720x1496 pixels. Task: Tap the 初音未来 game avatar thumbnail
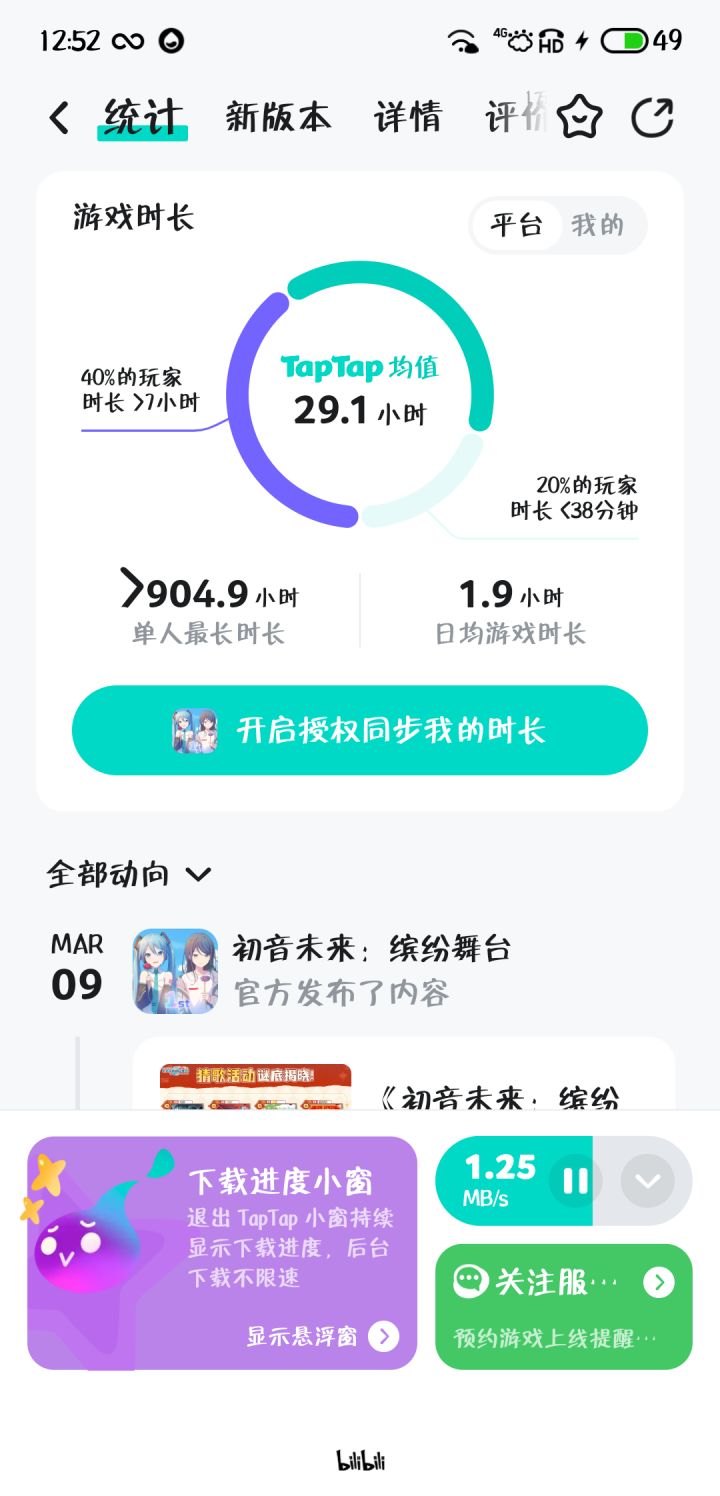(x=174, y=971)
